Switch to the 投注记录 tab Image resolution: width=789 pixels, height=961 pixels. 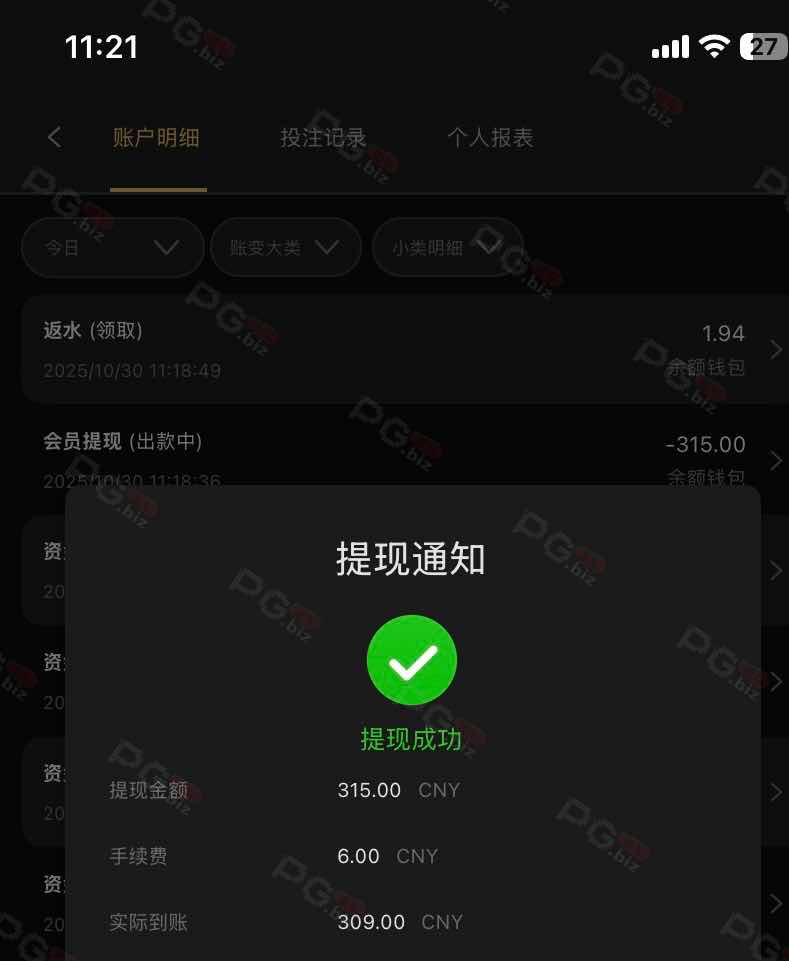(x=323, y=138)
